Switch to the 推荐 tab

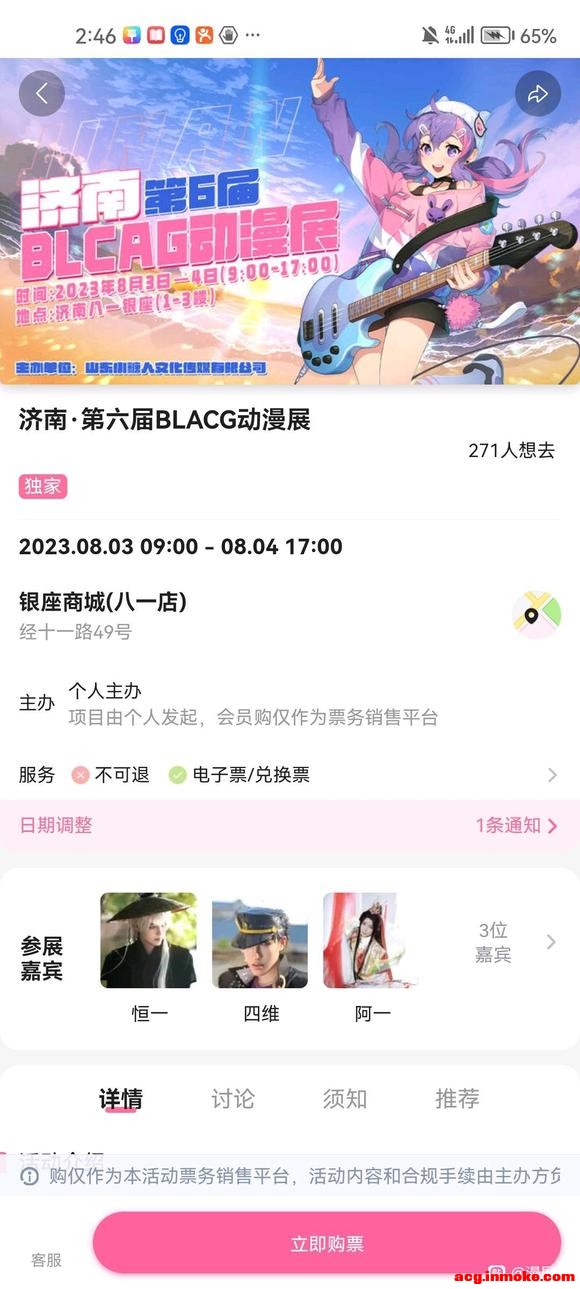click(x=457, y=1099)
